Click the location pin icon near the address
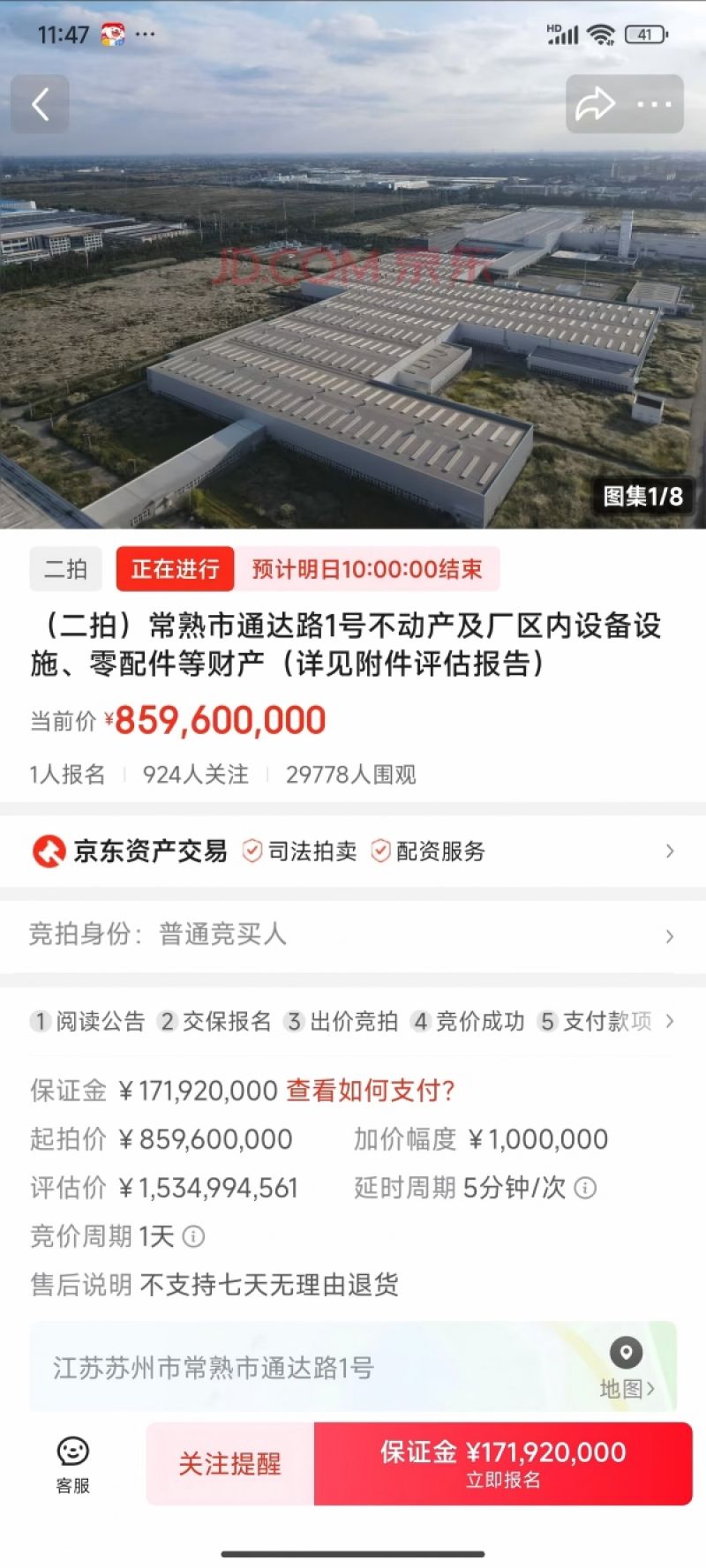The width and height of the screenshot is (706, 1568). click(x=626, y=1349)
